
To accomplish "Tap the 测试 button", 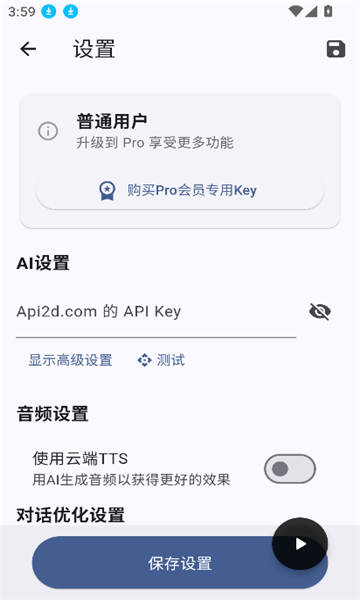I will [x=161, y=360].
